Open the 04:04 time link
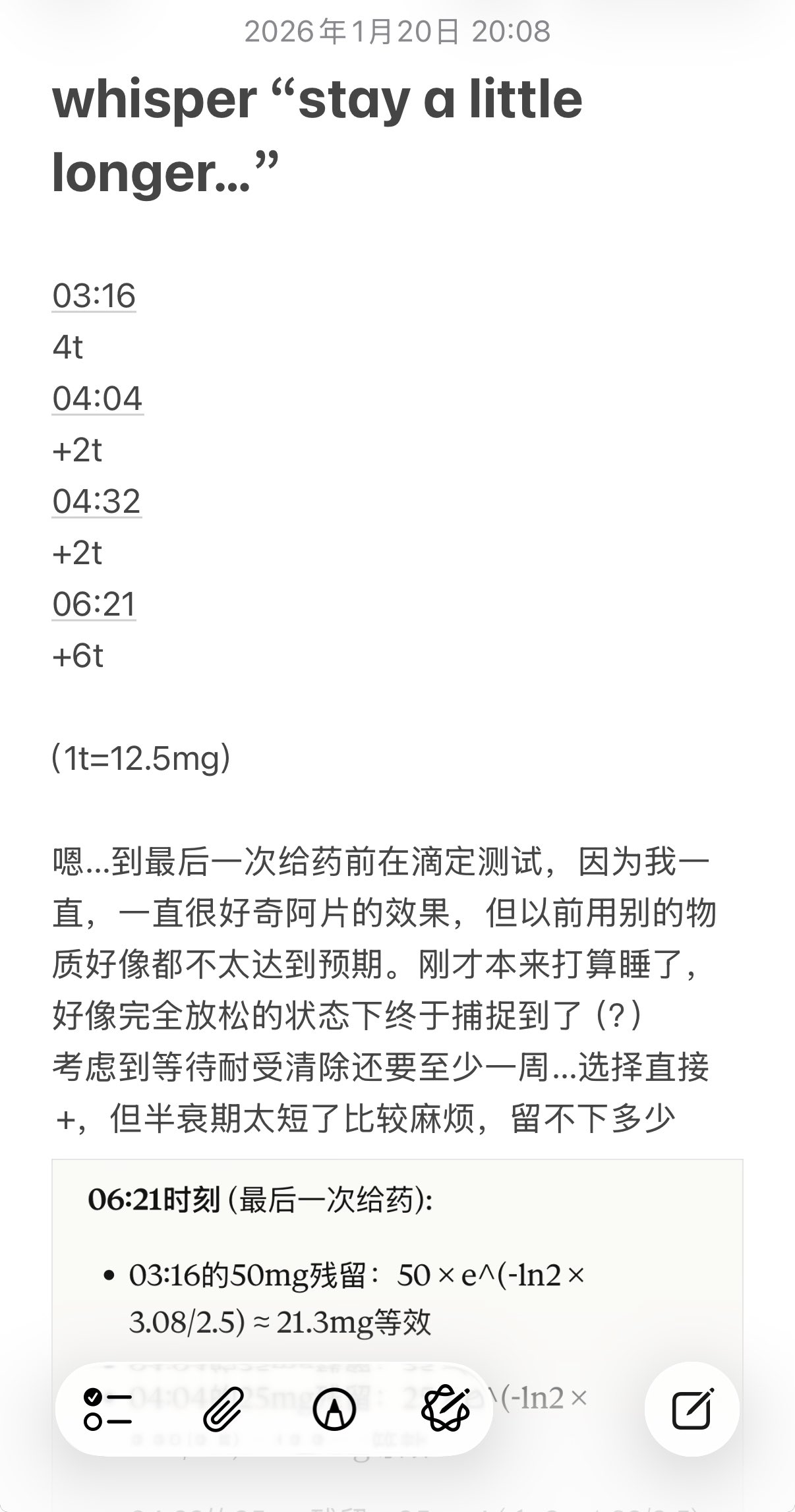Screen dimensions: 795x1512 (x=97, y=398)
